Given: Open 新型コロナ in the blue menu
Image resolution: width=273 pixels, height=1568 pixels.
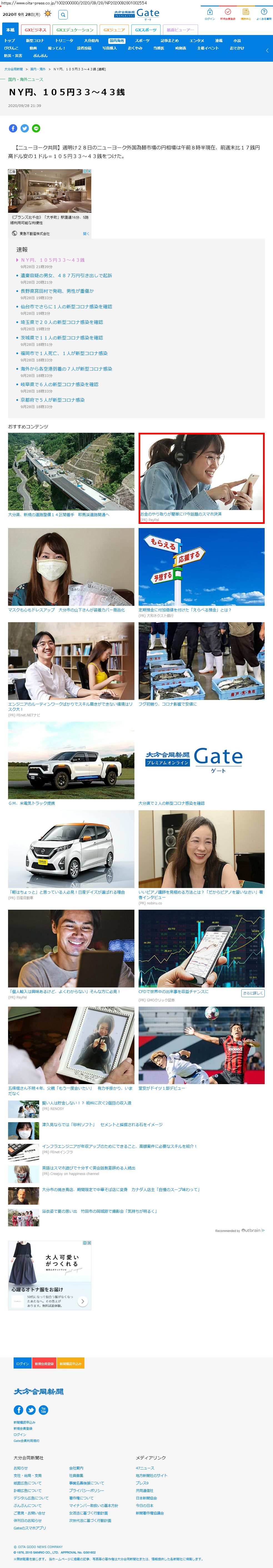Looking at the screenshot, I should click(x=35, y=41).
